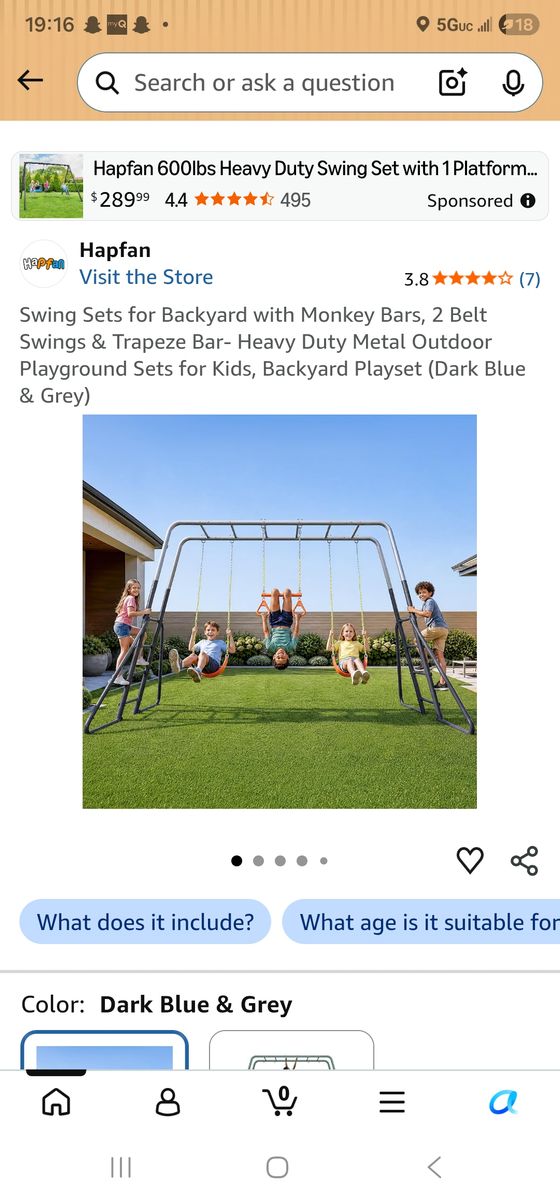
Task: Select the second color option swatch
Action: click(291, 1050)
